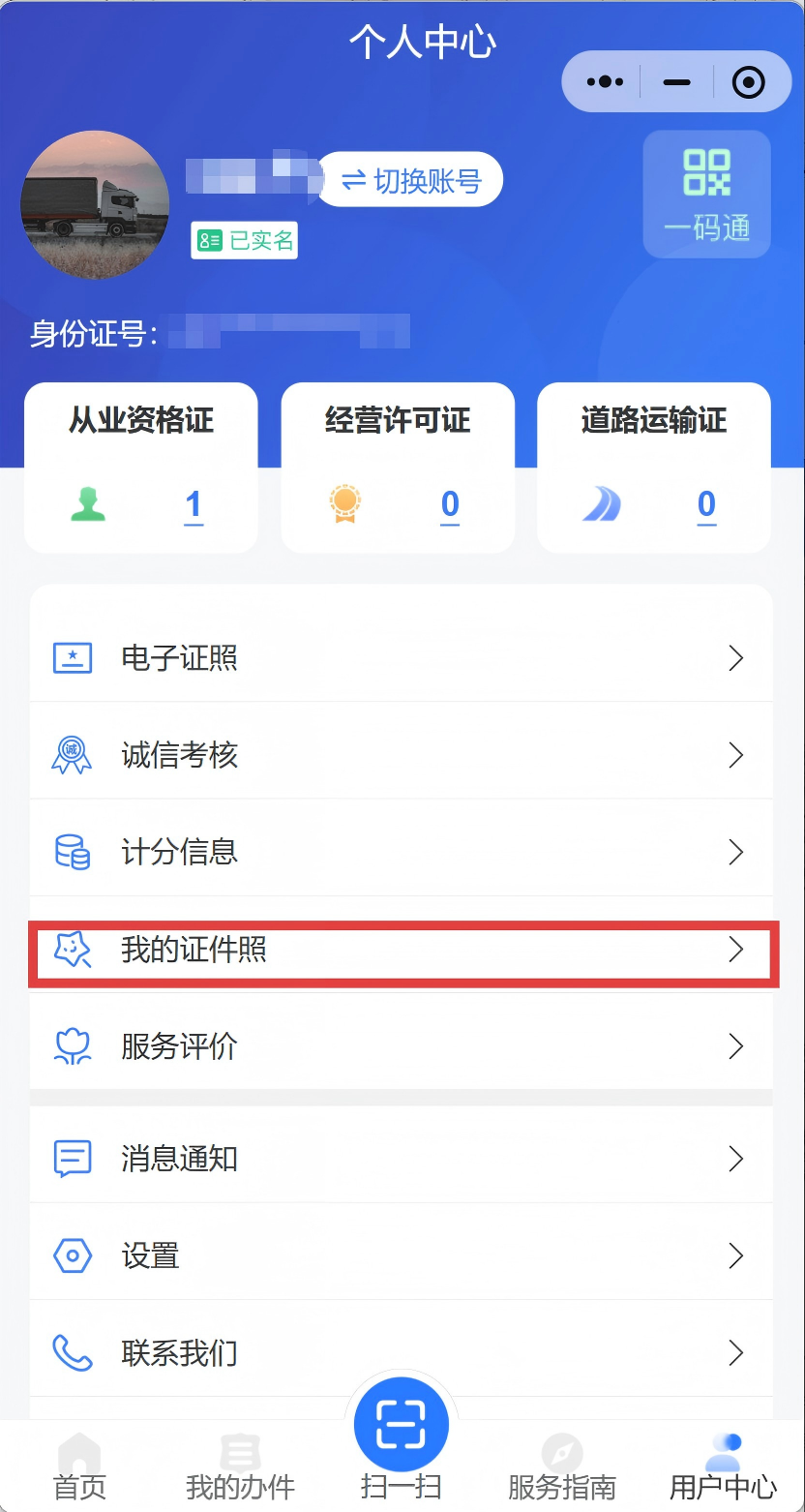Open 电子证照 row

(x=401, y=658)
